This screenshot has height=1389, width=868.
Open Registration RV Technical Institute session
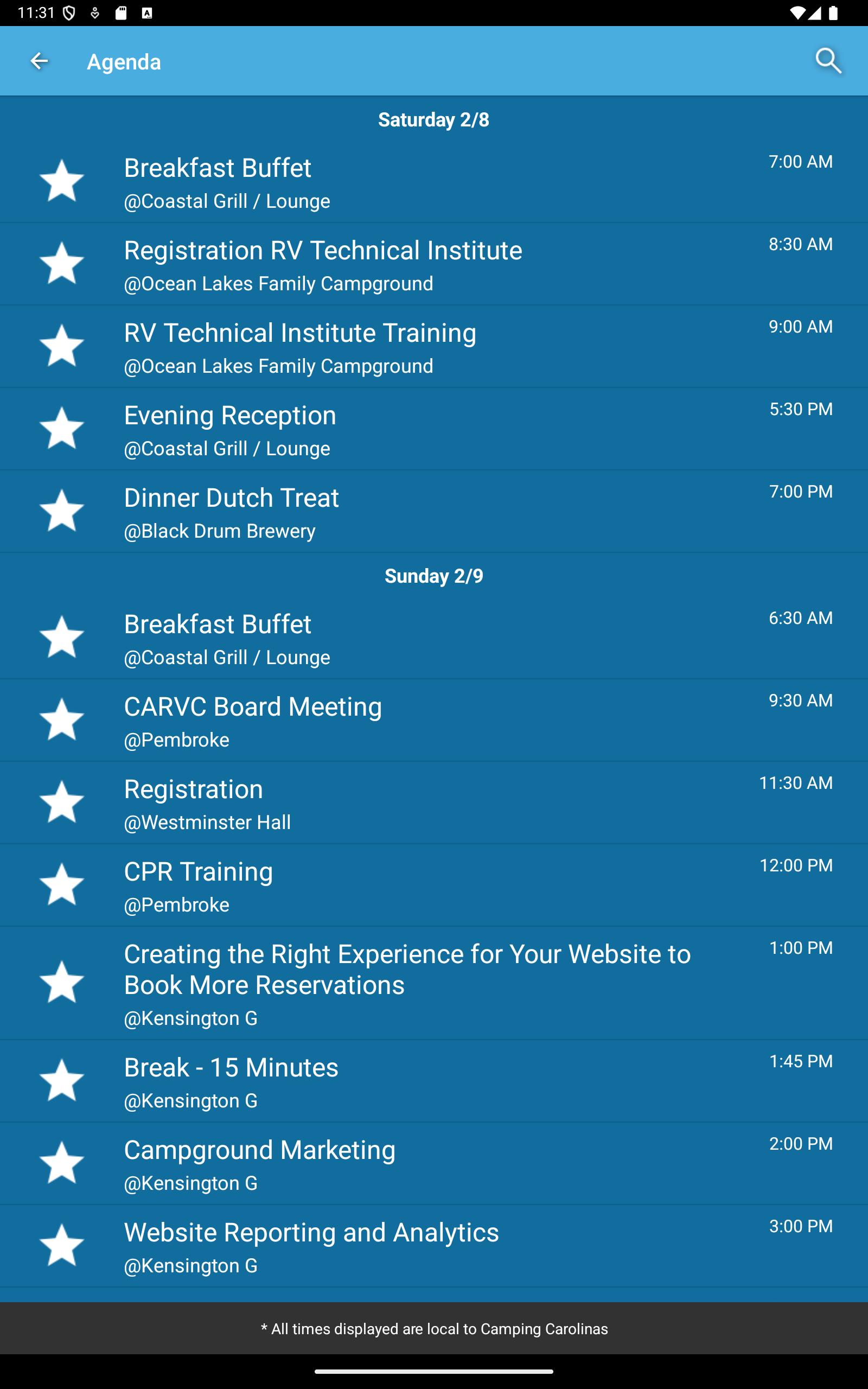pos(434,264)
